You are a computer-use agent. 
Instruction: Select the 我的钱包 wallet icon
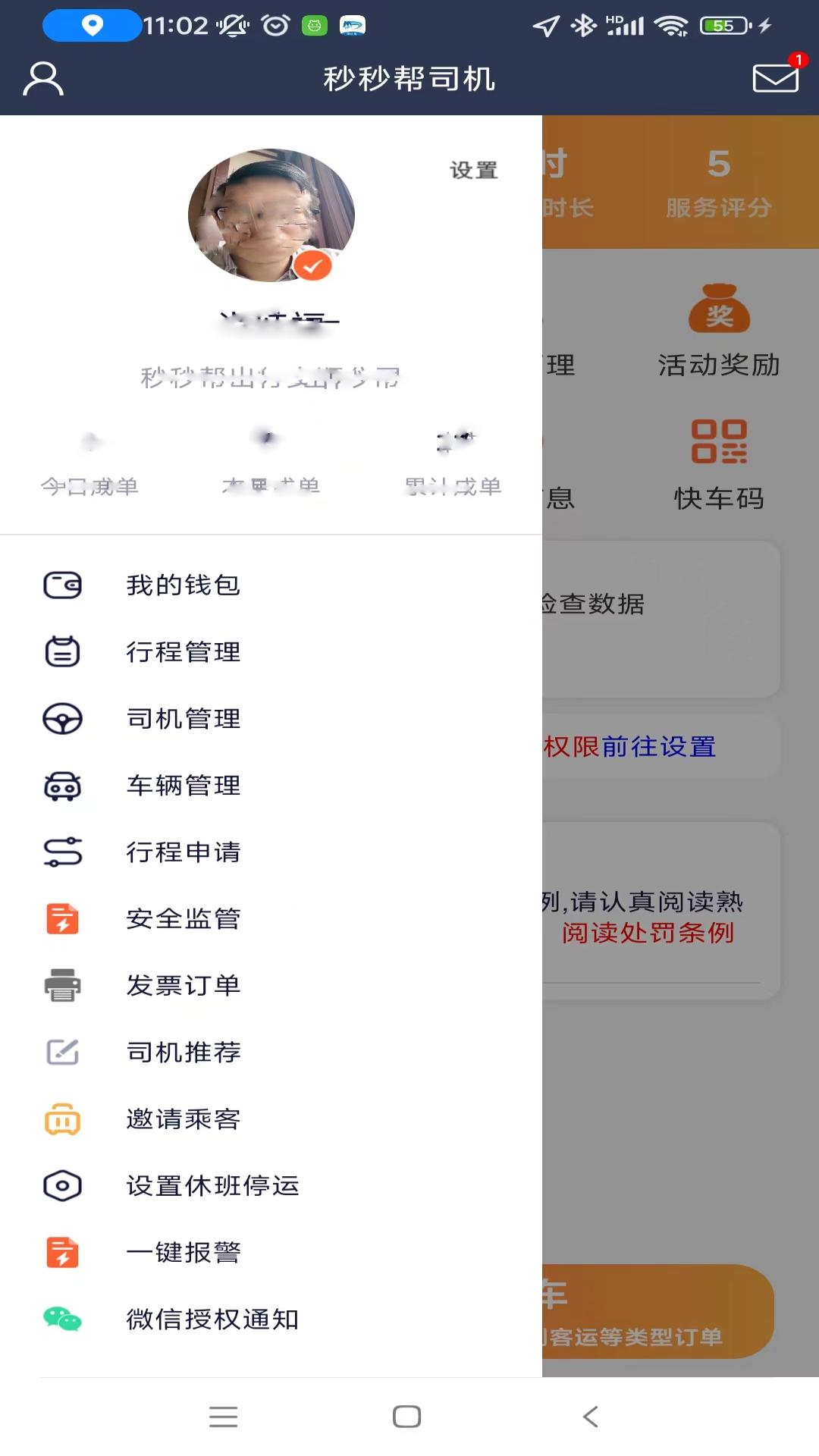click(64, 585)
